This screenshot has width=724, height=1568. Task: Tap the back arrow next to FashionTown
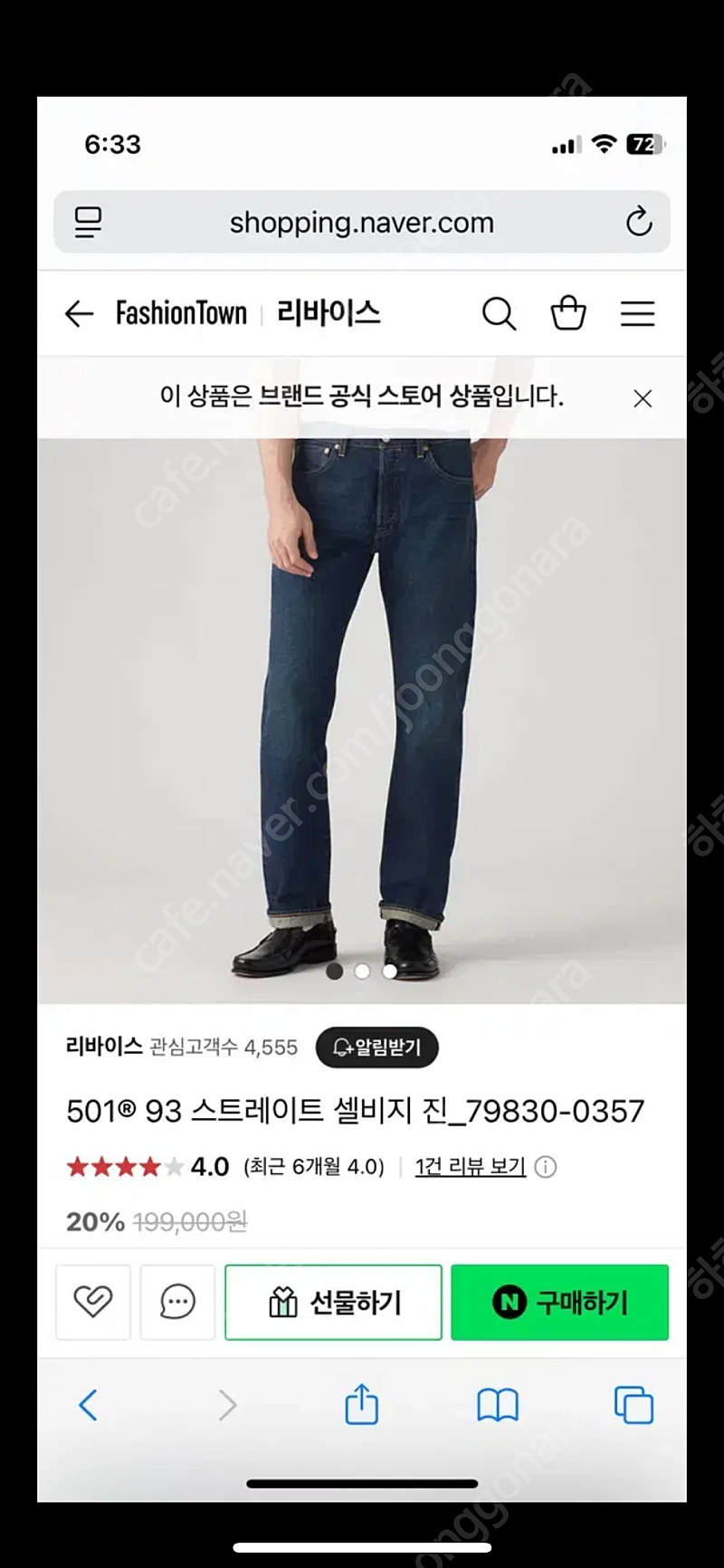[80, 314]
